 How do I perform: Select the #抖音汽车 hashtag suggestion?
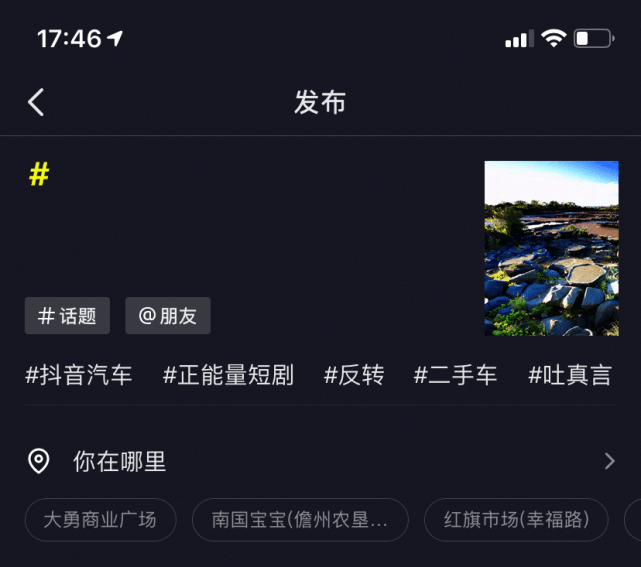point(79,376)
